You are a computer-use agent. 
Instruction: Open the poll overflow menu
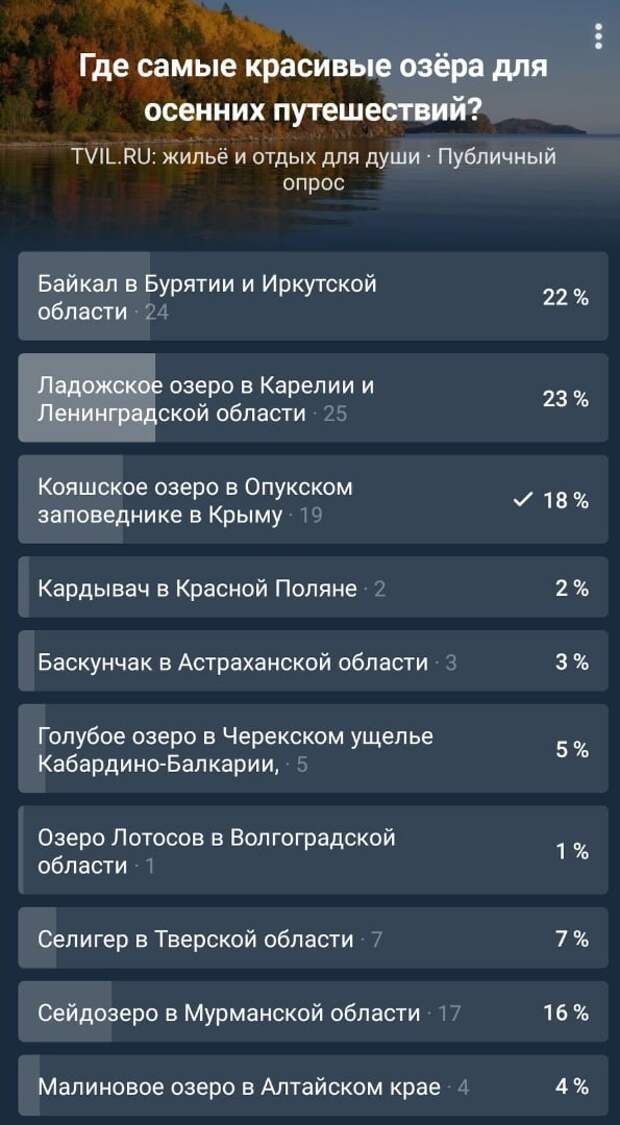[598, 37]
